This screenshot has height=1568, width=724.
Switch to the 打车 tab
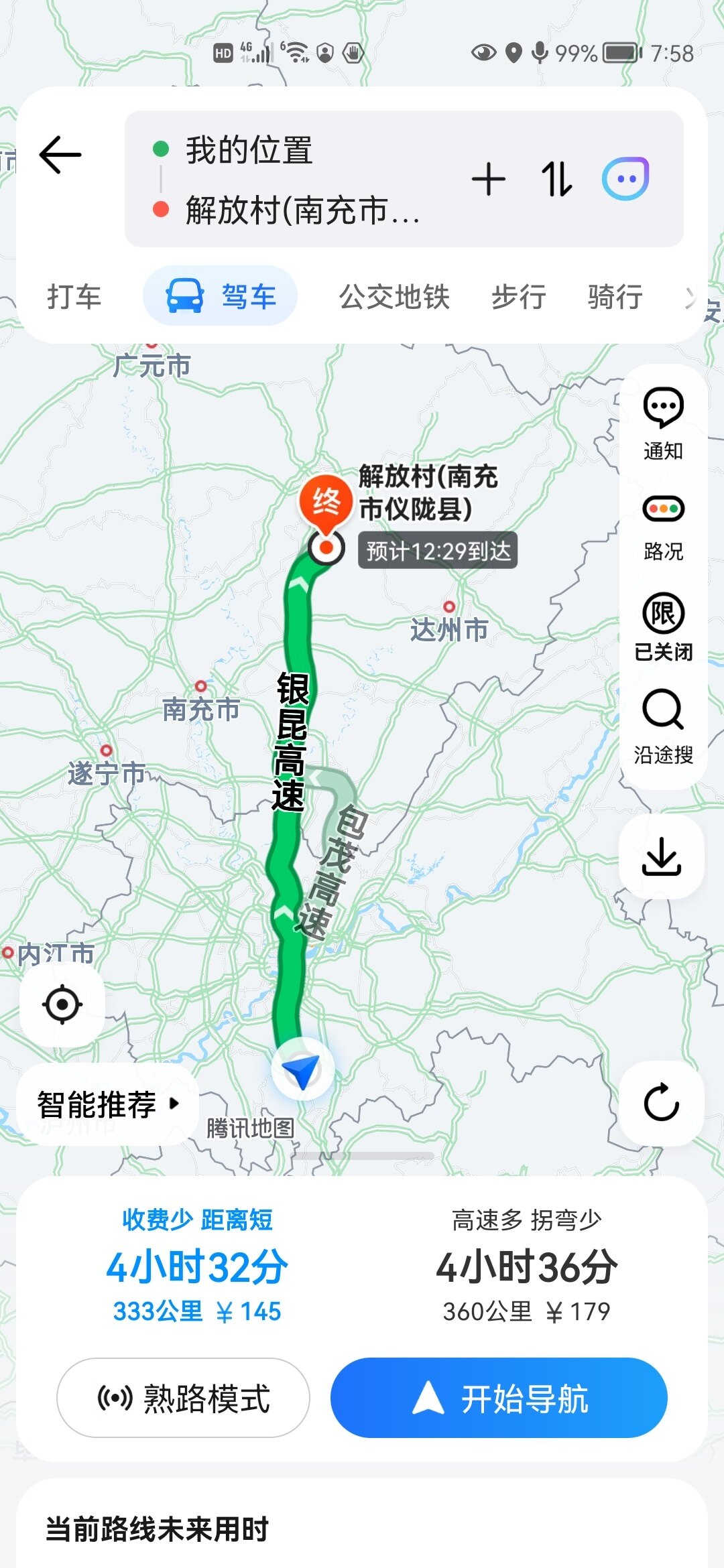point(74,296)
